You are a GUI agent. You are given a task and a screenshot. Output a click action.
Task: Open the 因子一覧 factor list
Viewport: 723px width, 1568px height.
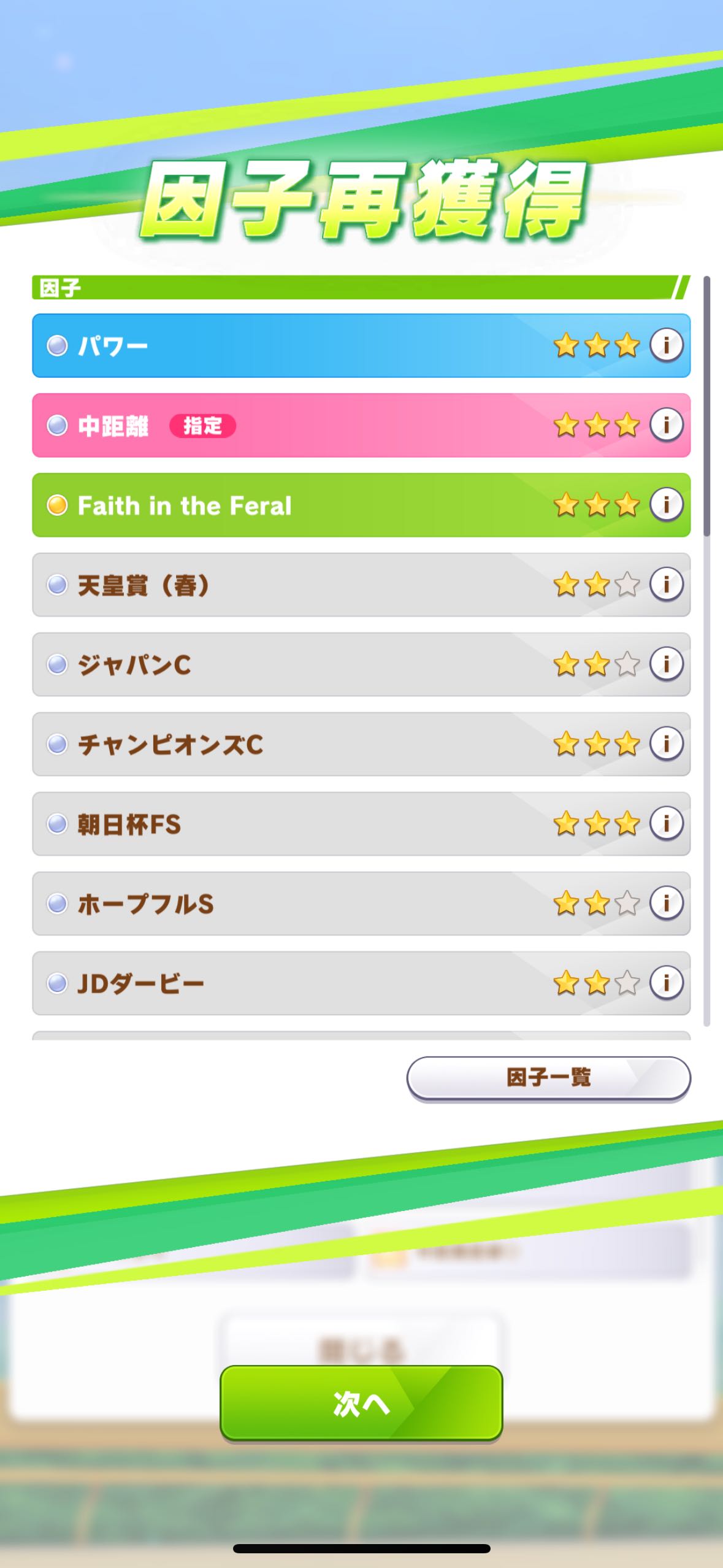click(548, 1078)
